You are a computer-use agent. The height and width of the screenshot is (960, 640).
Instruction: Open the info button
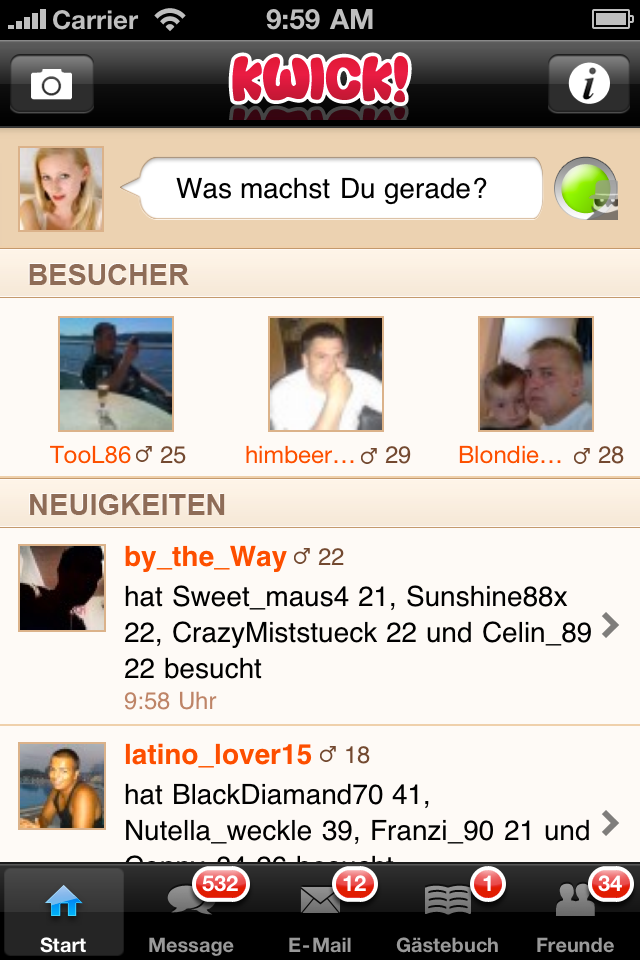click(x=588, y=84)
